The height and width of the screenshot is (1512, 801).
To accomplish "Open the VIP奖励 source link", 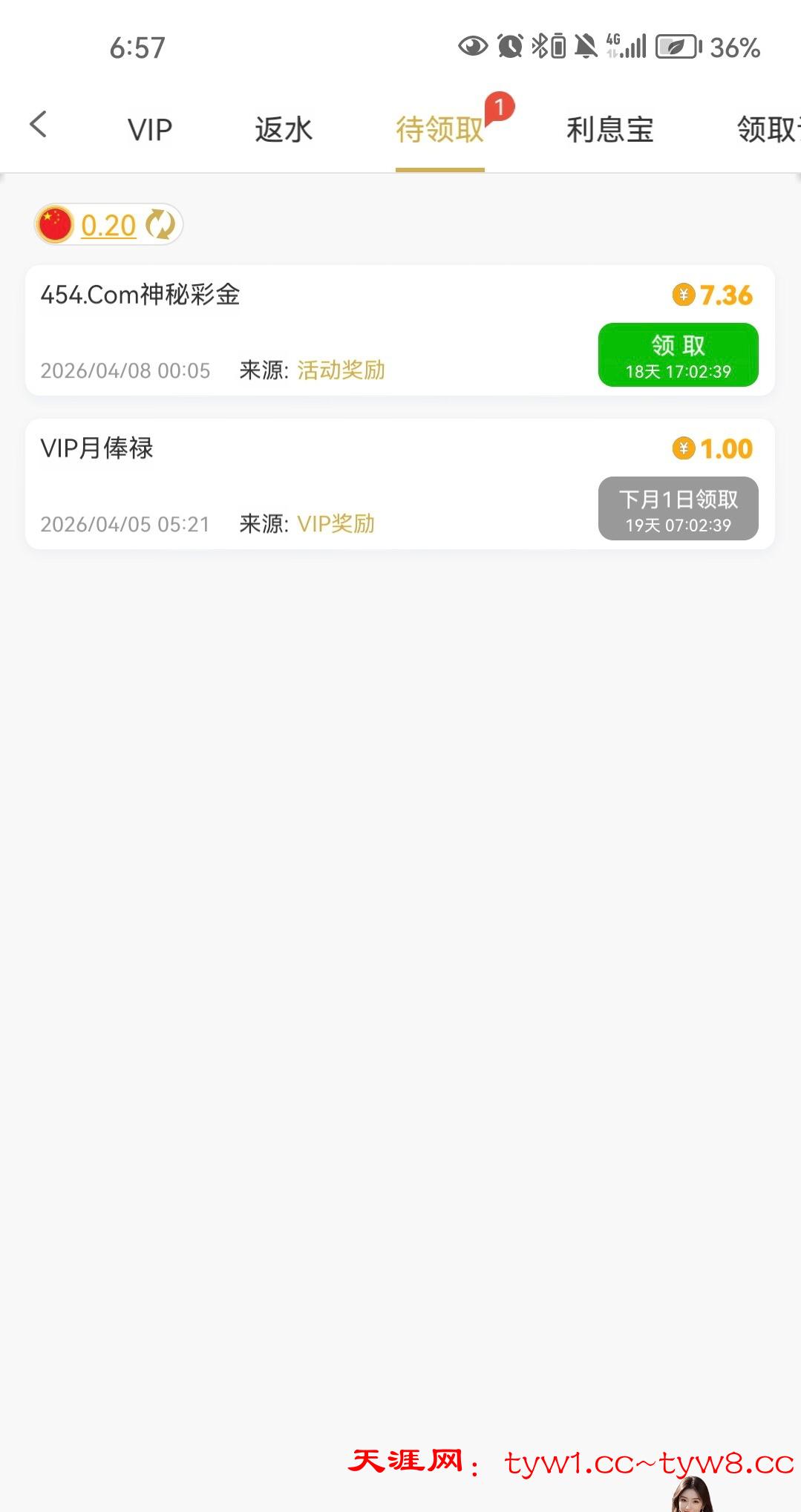I will [x=336, y=523].
